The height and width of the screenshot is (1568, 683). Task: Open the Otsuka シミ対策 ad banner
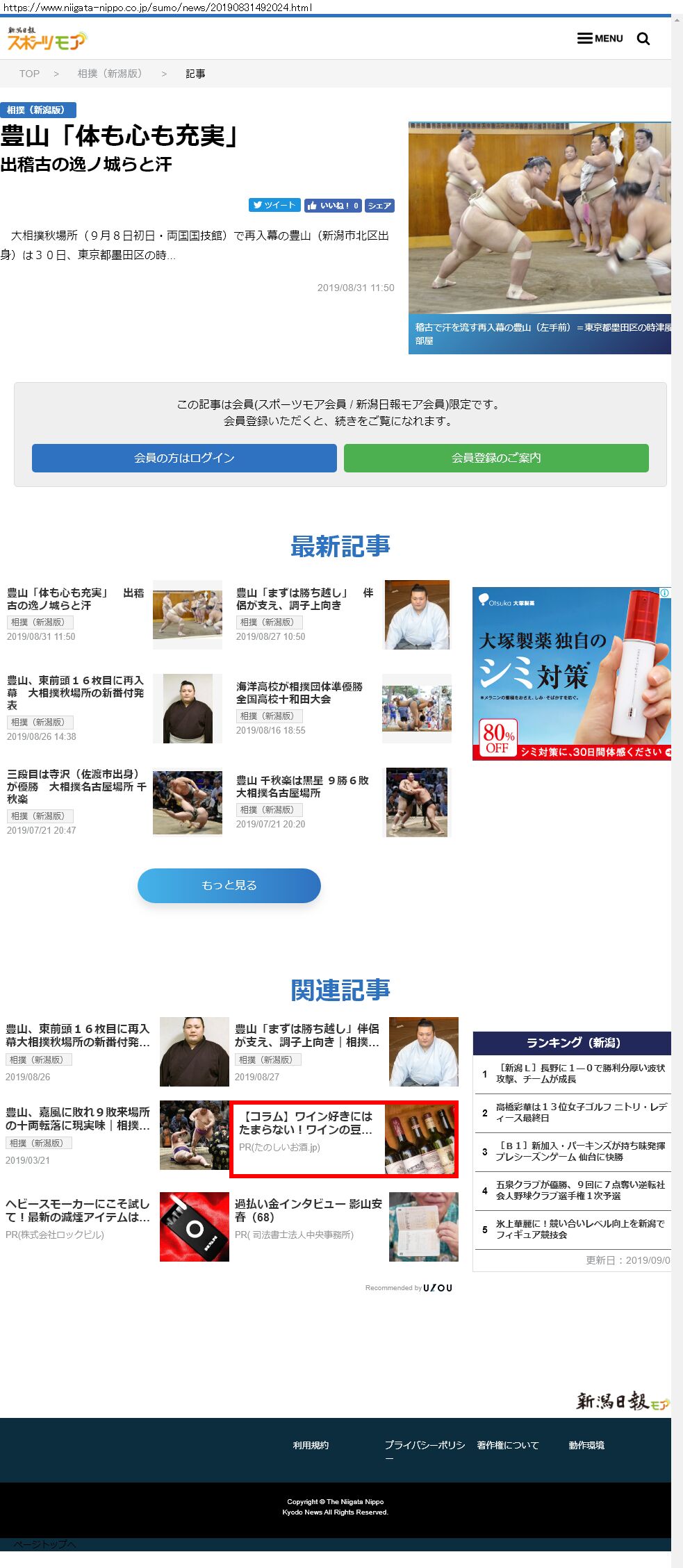571,673
